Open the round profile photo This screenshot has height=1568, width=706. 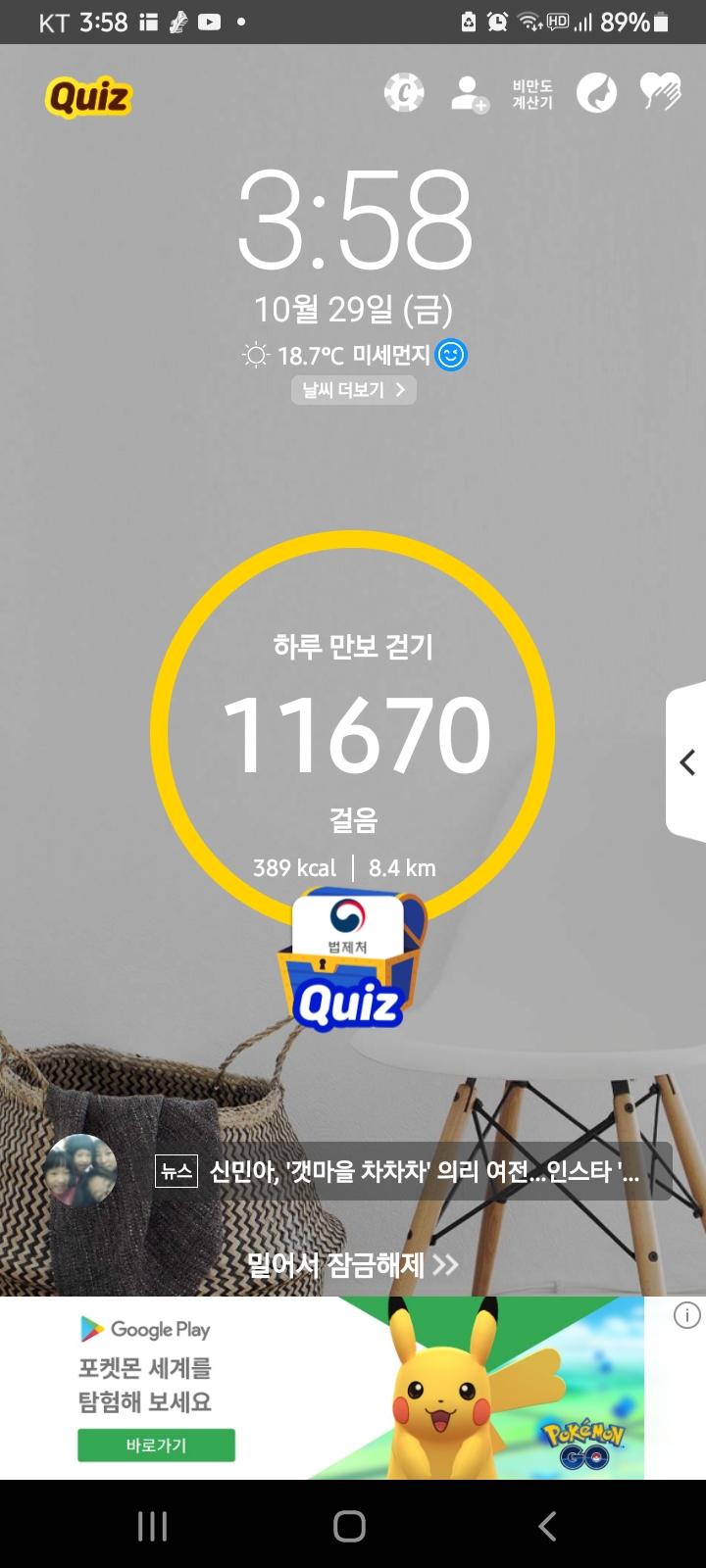(x=80, y=1170)
